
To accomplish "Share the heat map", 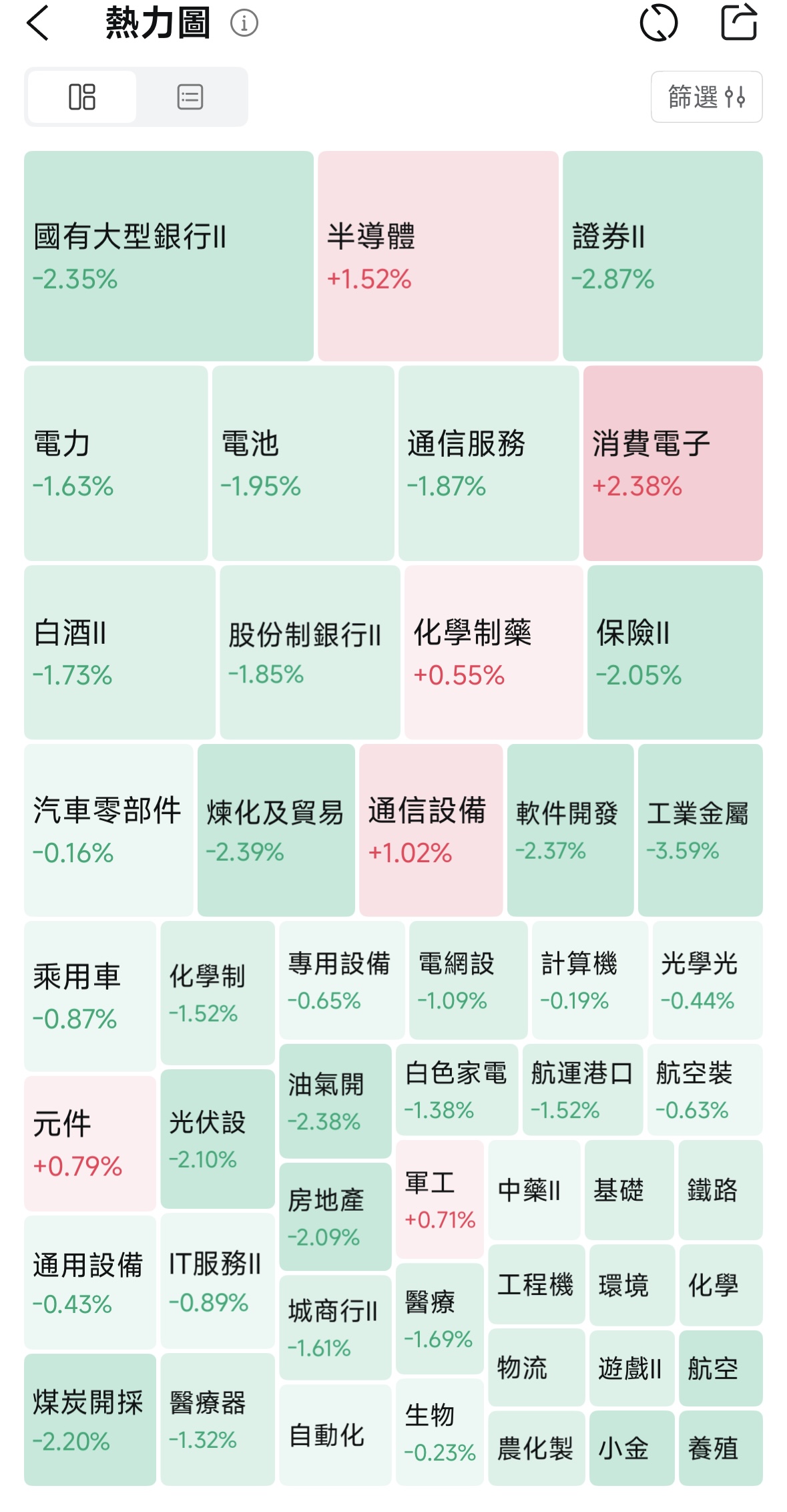I will pos(740,23).
